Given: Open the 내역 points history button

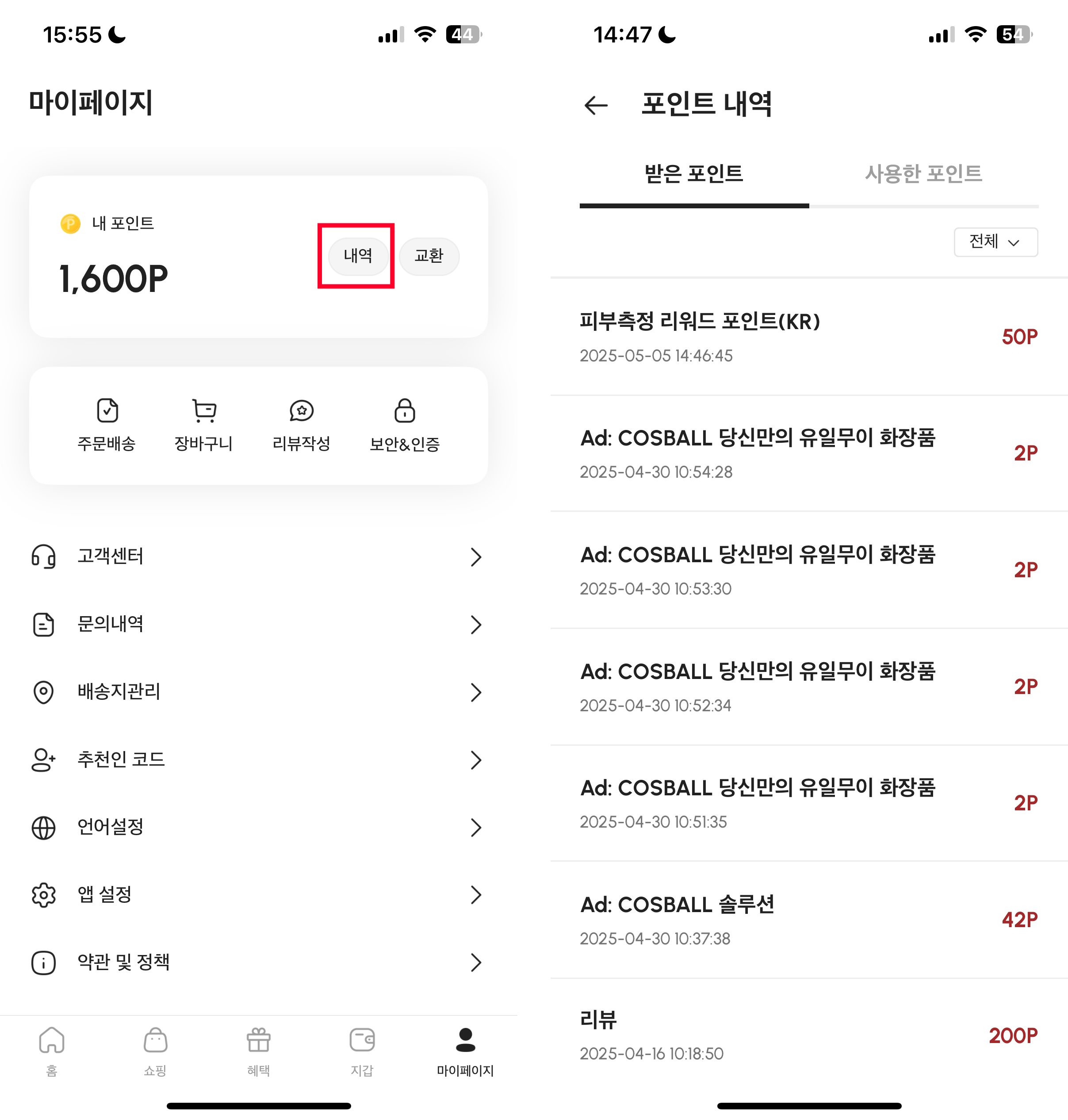Looking at the screenshot, I should [357, 256].
